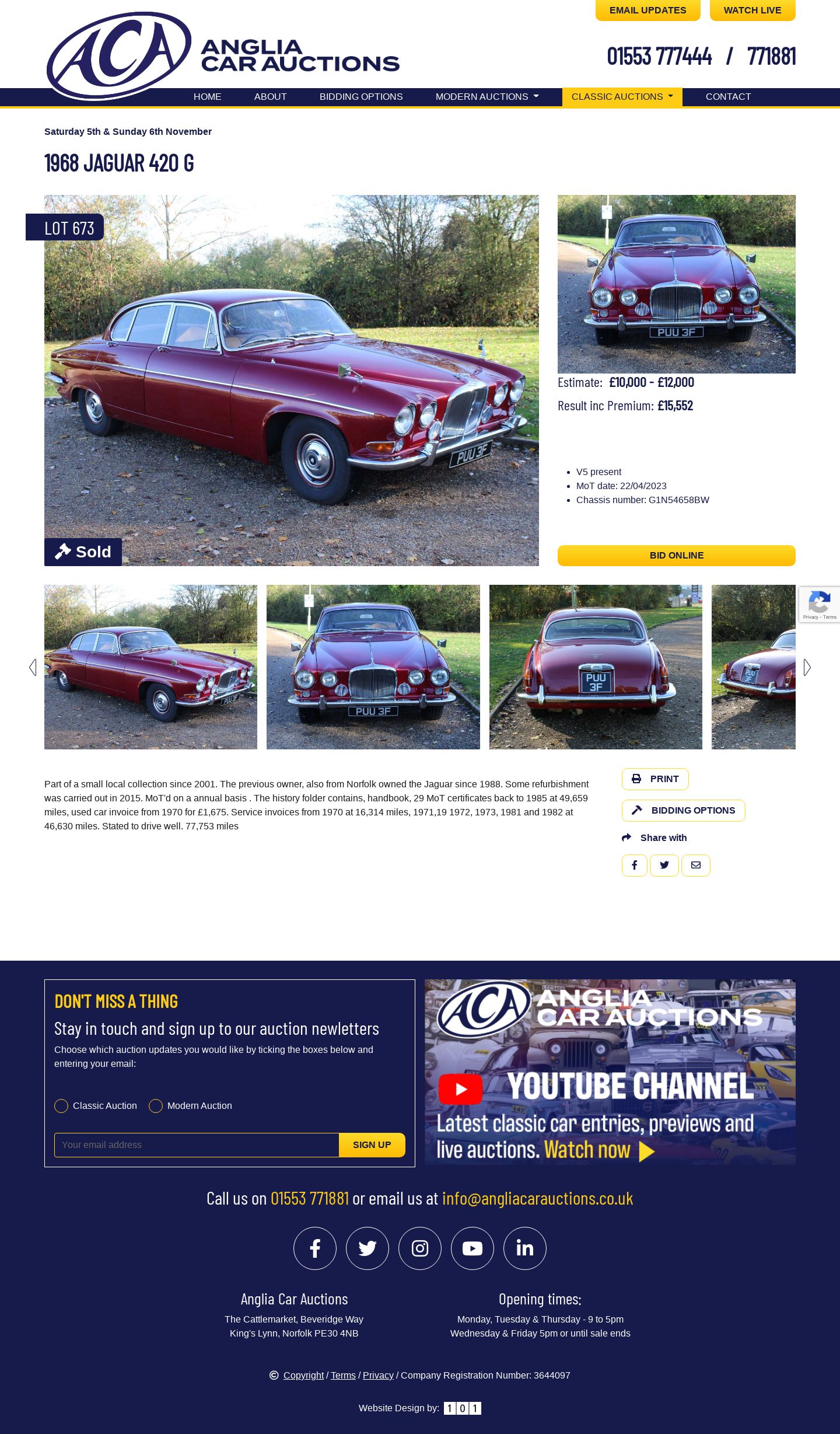Image resolution: width=840 pixels, height=1434 pixels.
Task: Expand the Classic Auctions dropdown
Action: tap(622, 97)
